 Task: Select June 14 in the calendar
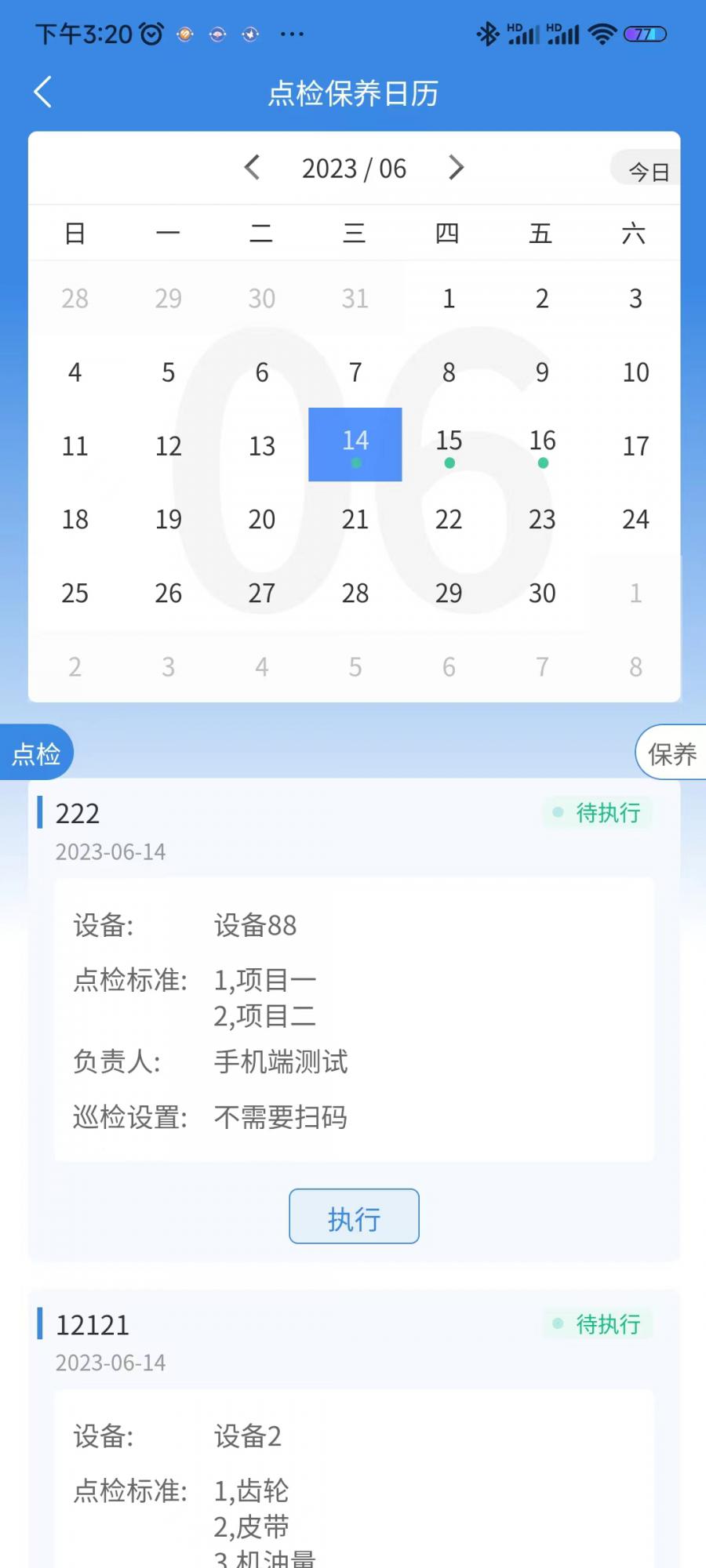pos(355,444)
